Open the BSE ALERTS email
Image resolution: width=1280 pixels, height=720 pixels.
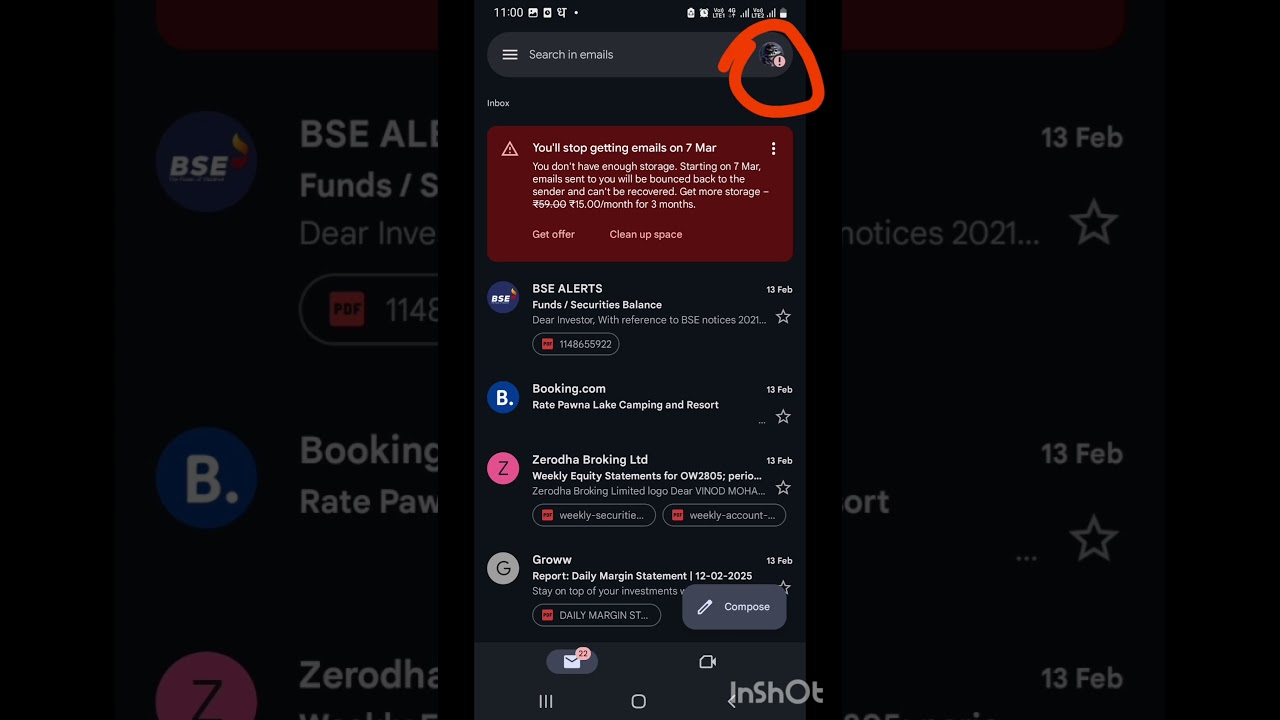point(640,304)
